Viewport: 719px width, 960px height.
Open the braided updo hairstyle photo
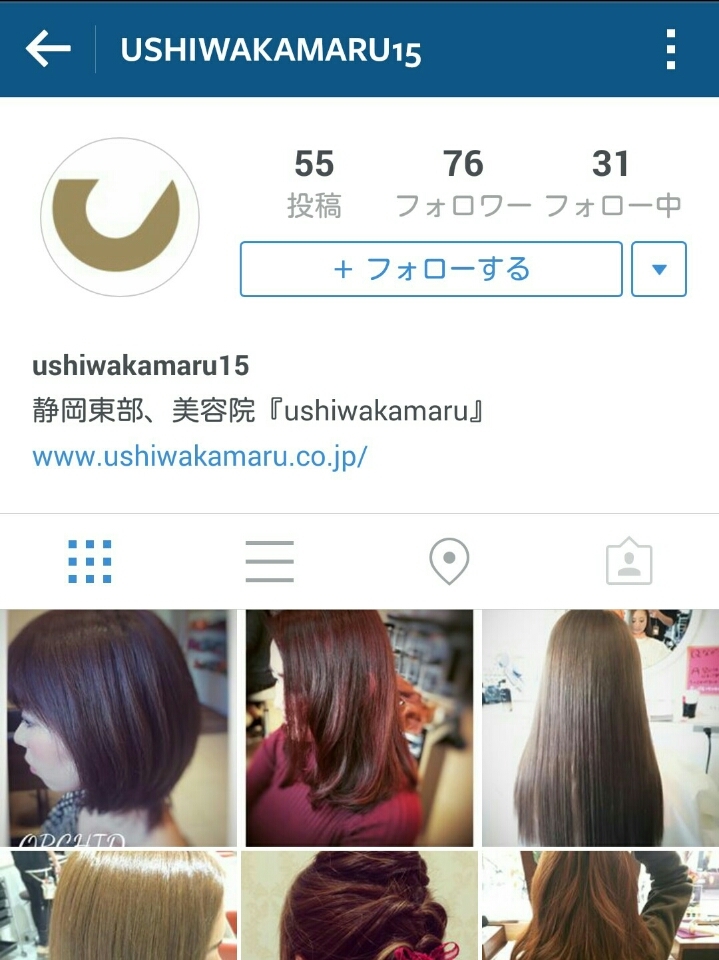[x=359, y=906]
